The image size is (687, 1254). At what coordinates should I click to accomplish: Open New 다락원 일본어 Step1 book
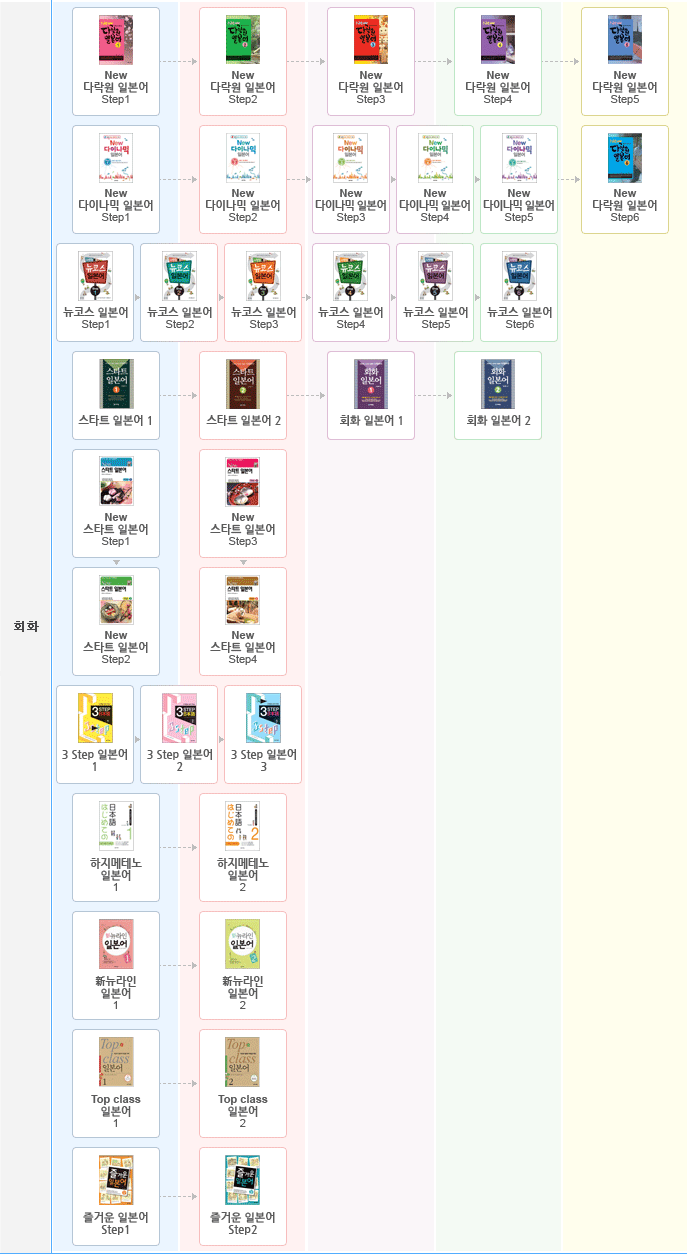116,62
